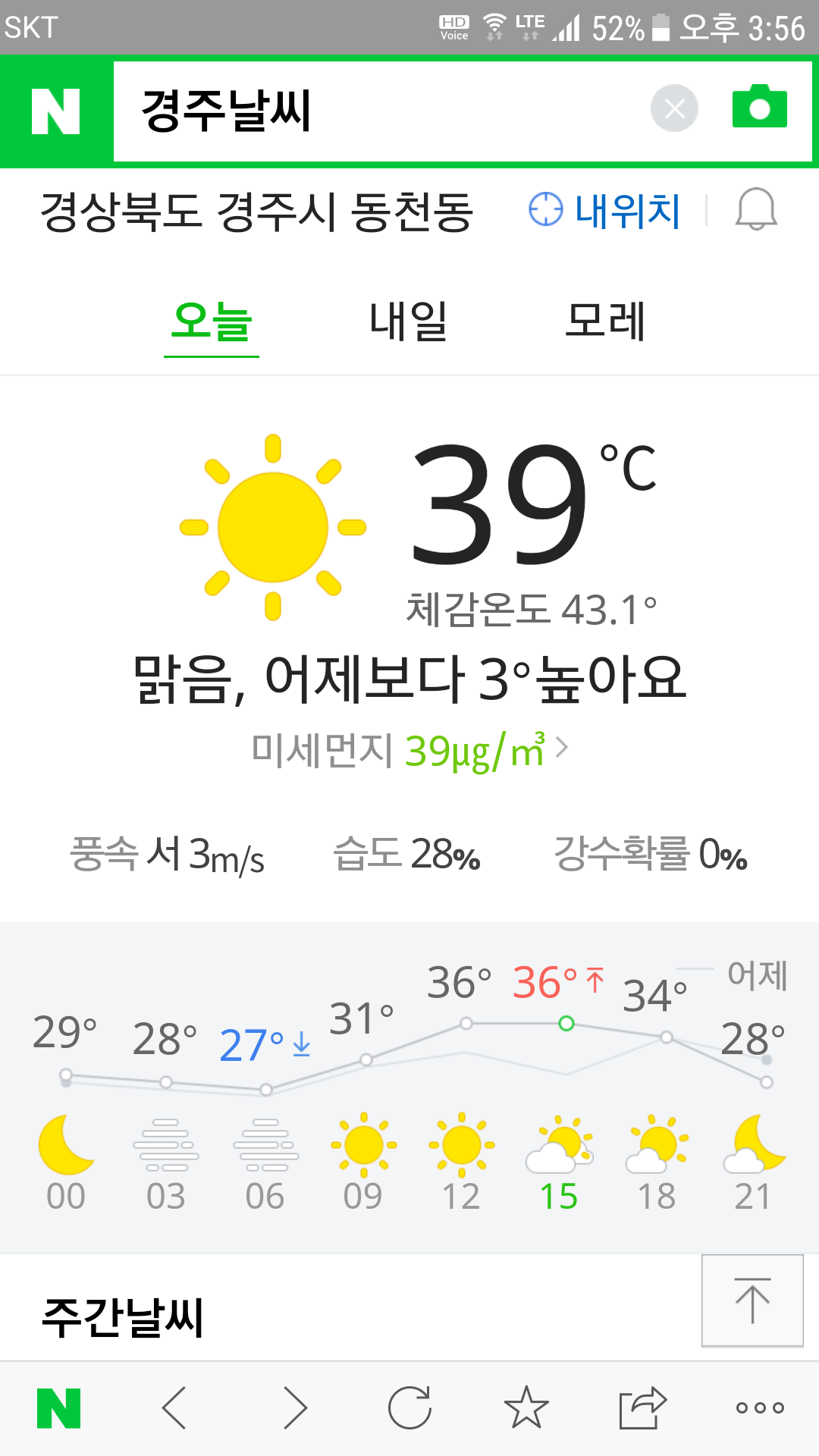
Task: Tap 내위치 to use my location
Action: click(604, 210)
